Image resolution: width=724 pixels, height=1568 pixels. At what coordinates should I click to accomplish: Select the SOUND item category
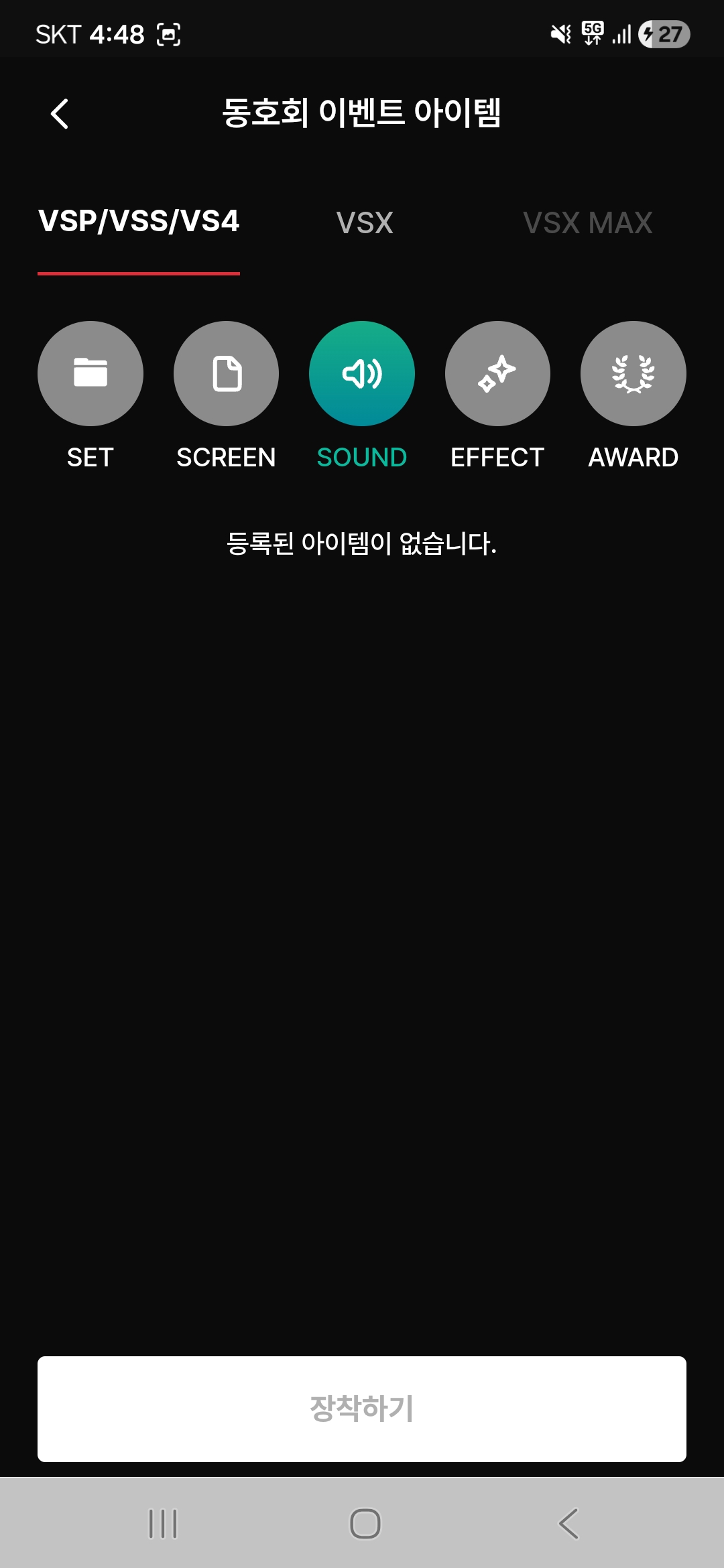pyautogui.click(x=362, y=374)
